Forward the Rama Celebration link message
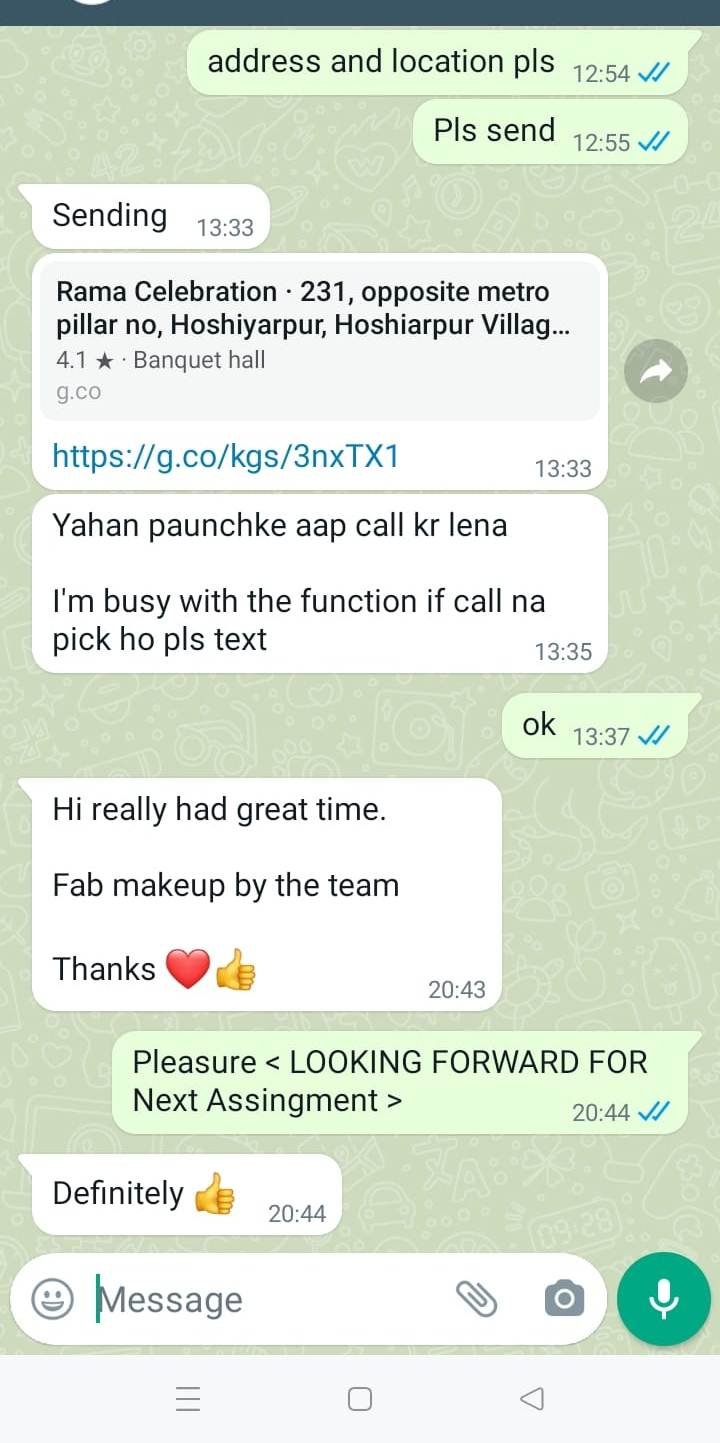This screenshot has width=720, height=1443. tap(656, 372)
